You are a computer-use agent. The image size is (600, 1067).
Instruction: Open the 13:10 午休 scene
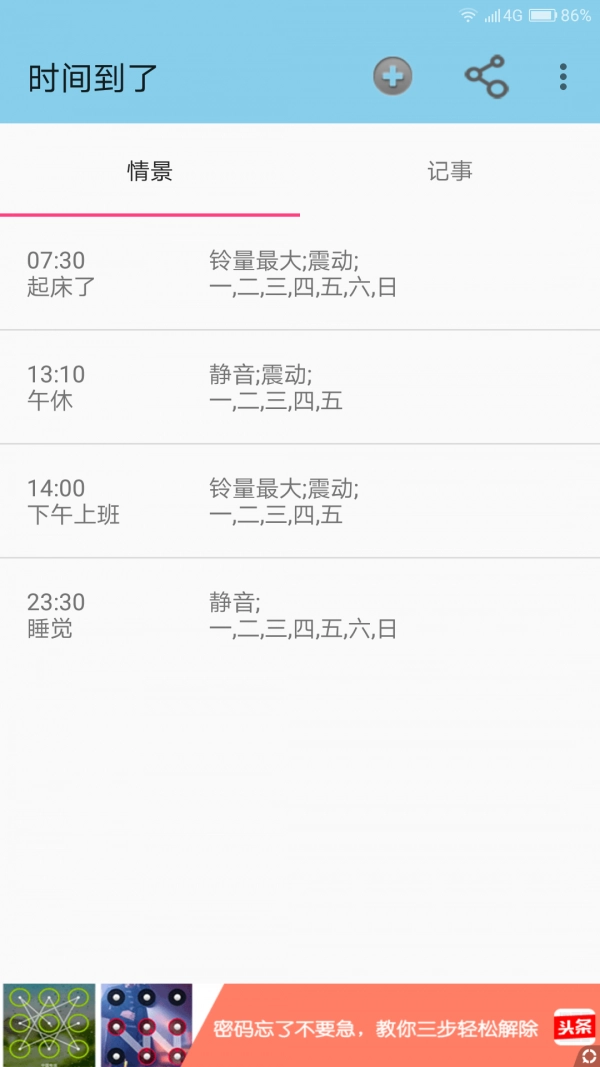[300, 388]
